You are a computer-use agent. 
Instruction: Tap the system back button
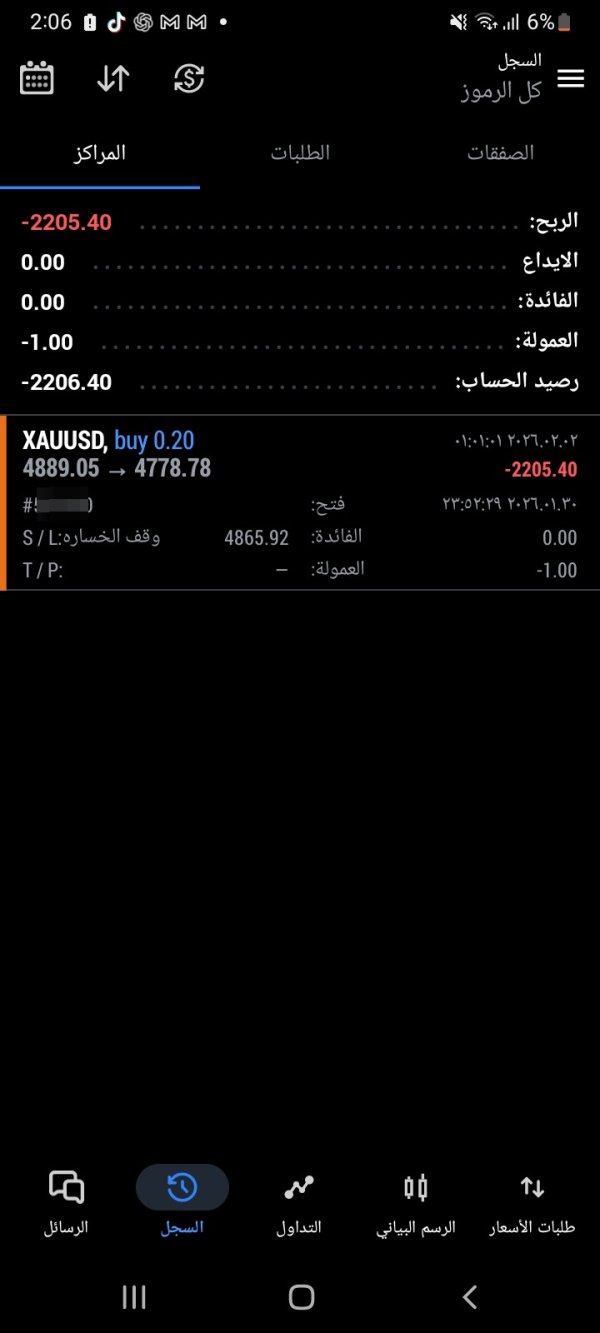point(469,1297)
